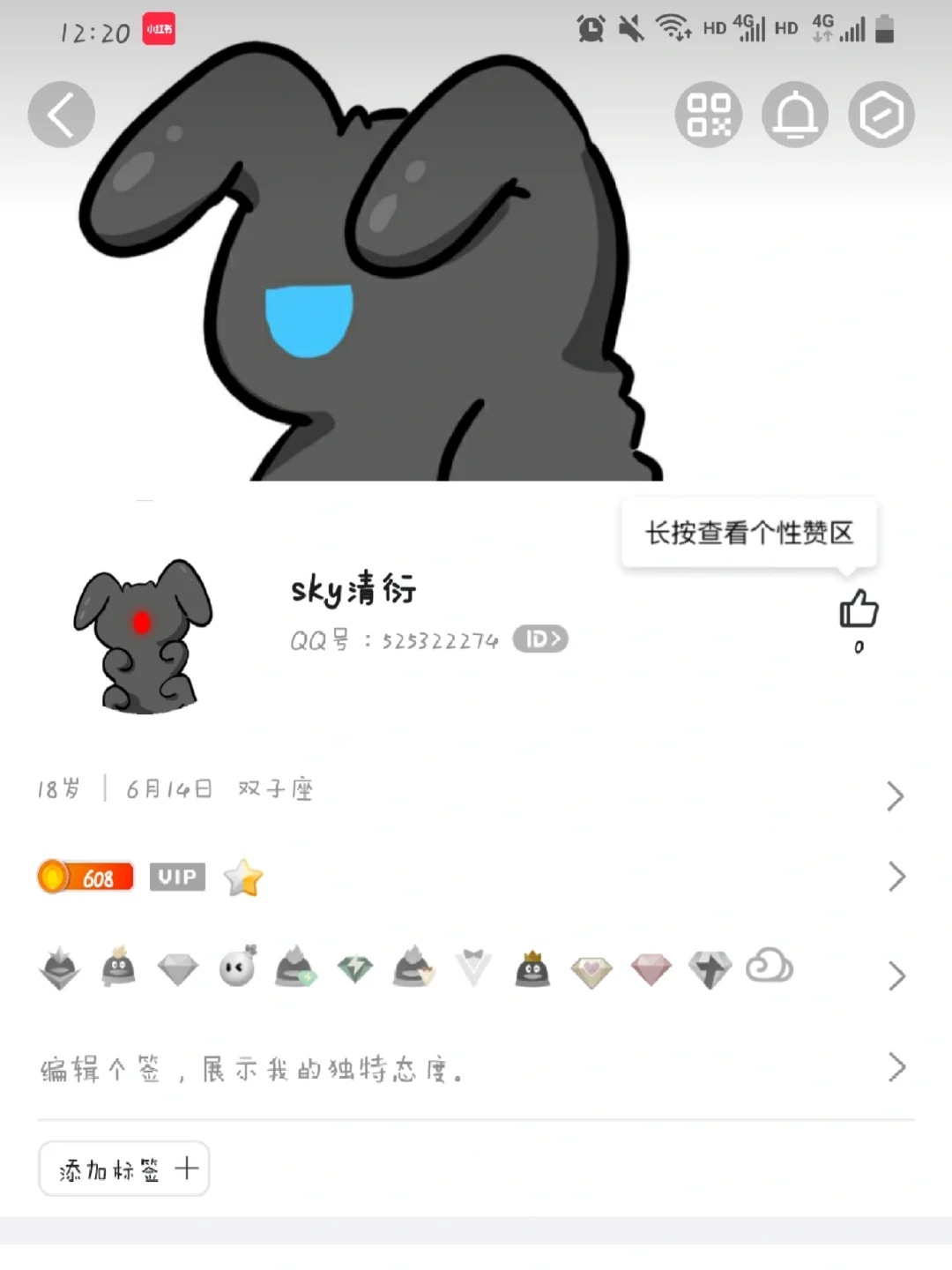Image resolution: width=952 pixels, height=1270 pixels.
Task: Open the notification bell icon
Action: tap(793, 115)
